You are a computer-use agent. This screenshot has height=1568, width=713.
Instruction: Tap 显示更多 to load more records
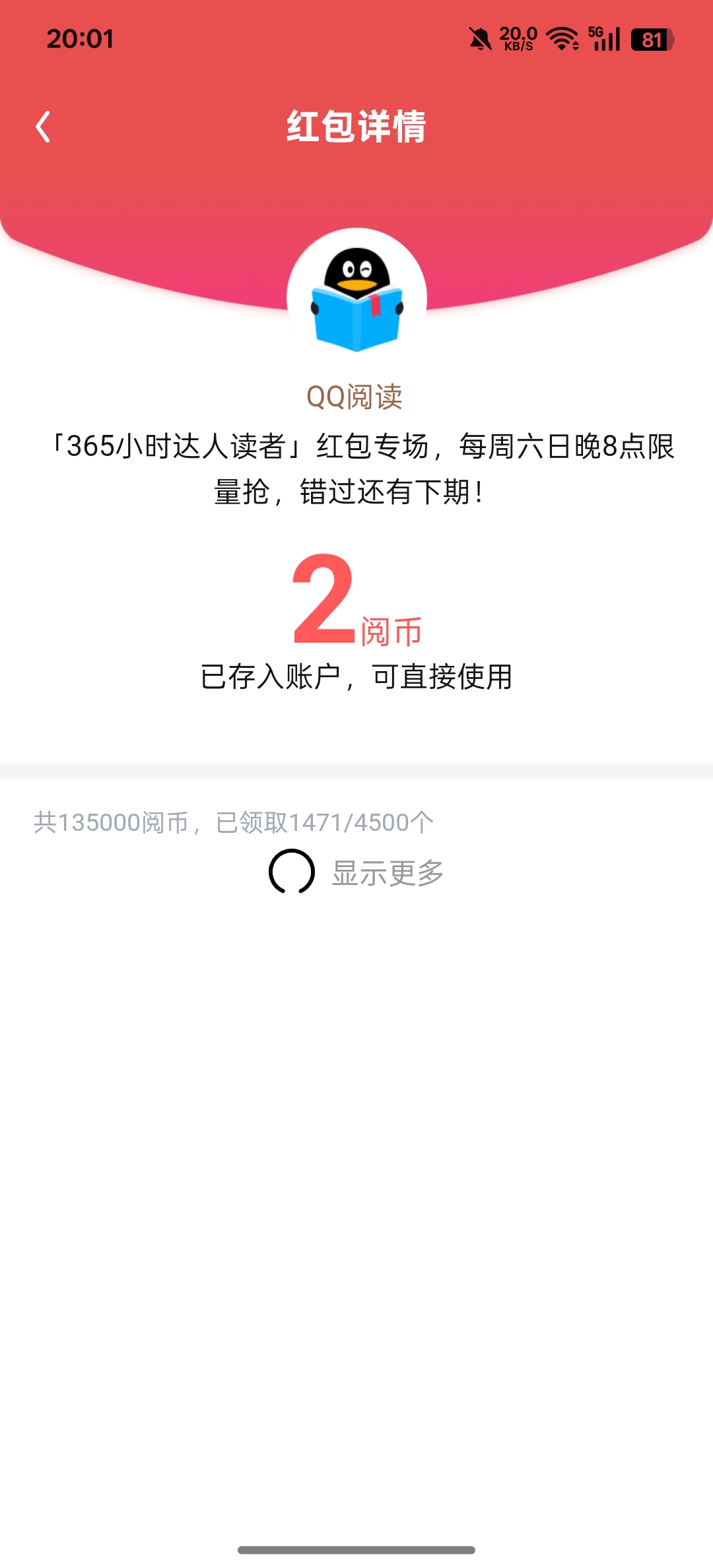tap(388, 872)
